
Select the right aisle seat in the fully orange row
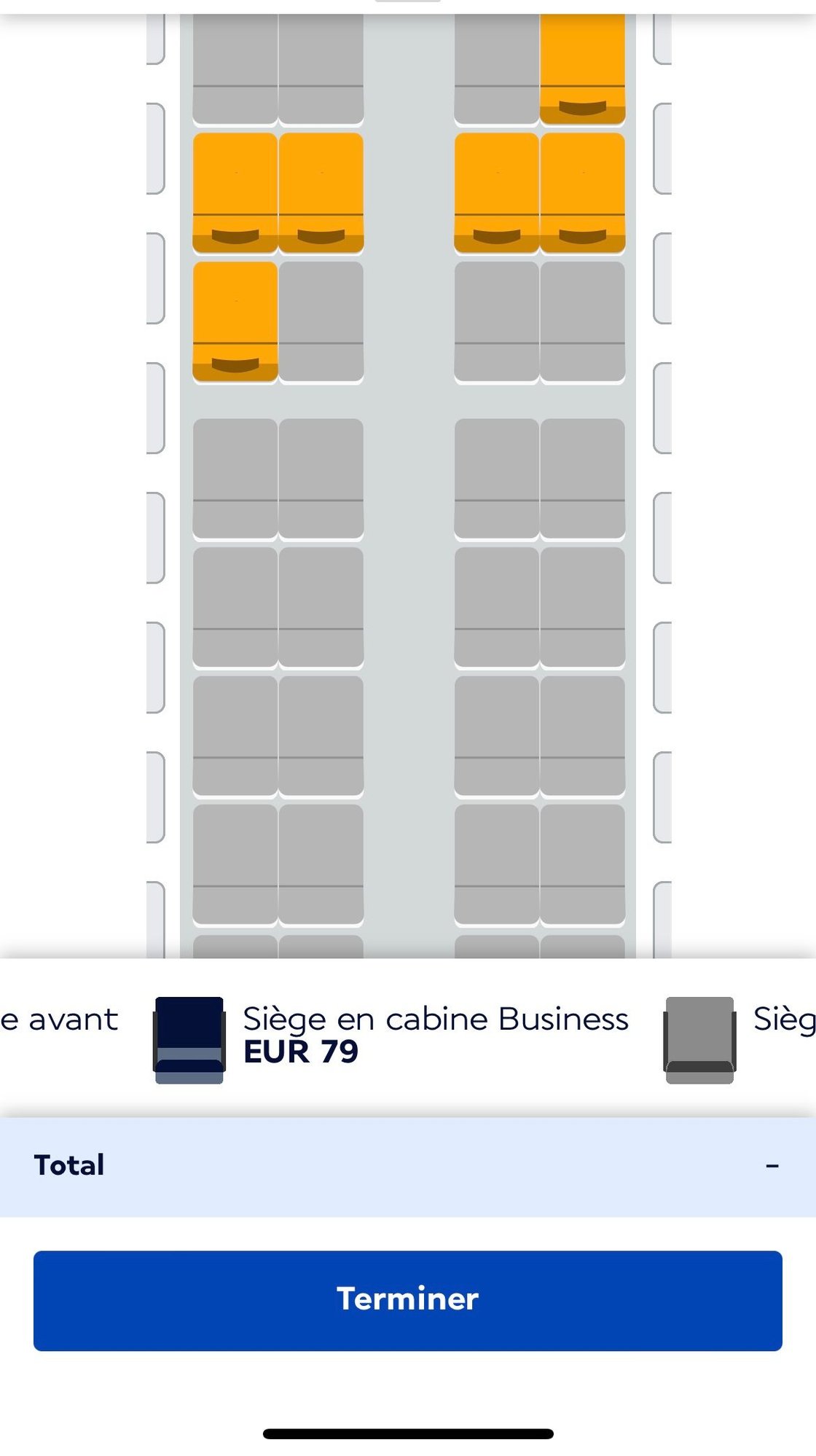(x=496, y=192)
